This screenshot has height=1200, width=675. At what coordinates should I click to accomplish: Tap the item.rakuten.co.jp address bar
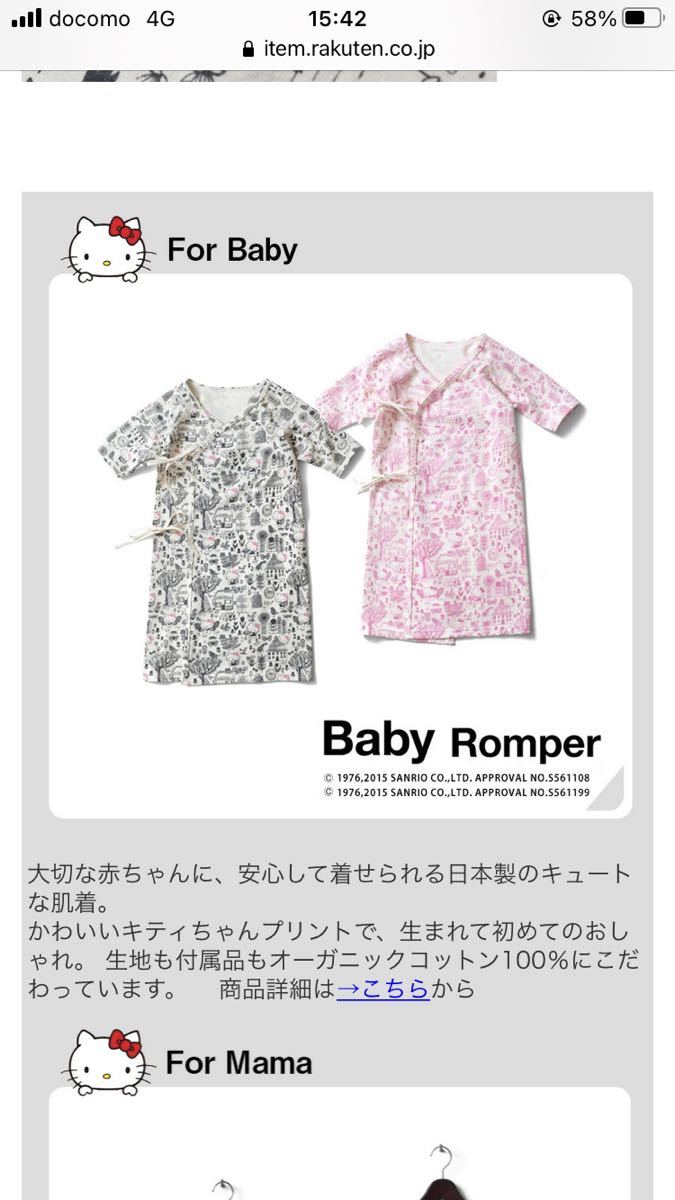(338, 49)
